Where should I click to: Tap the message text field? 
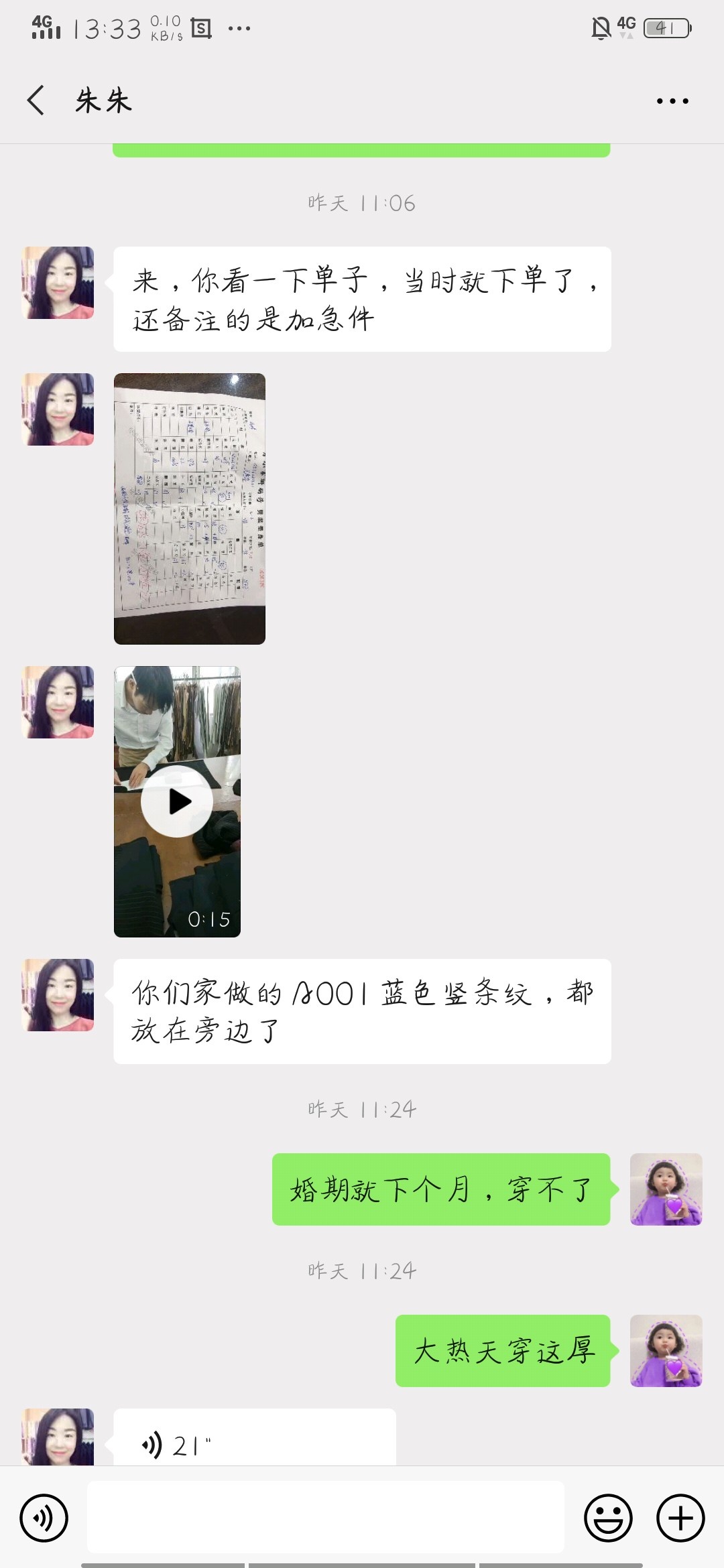tap(326, 1517)
